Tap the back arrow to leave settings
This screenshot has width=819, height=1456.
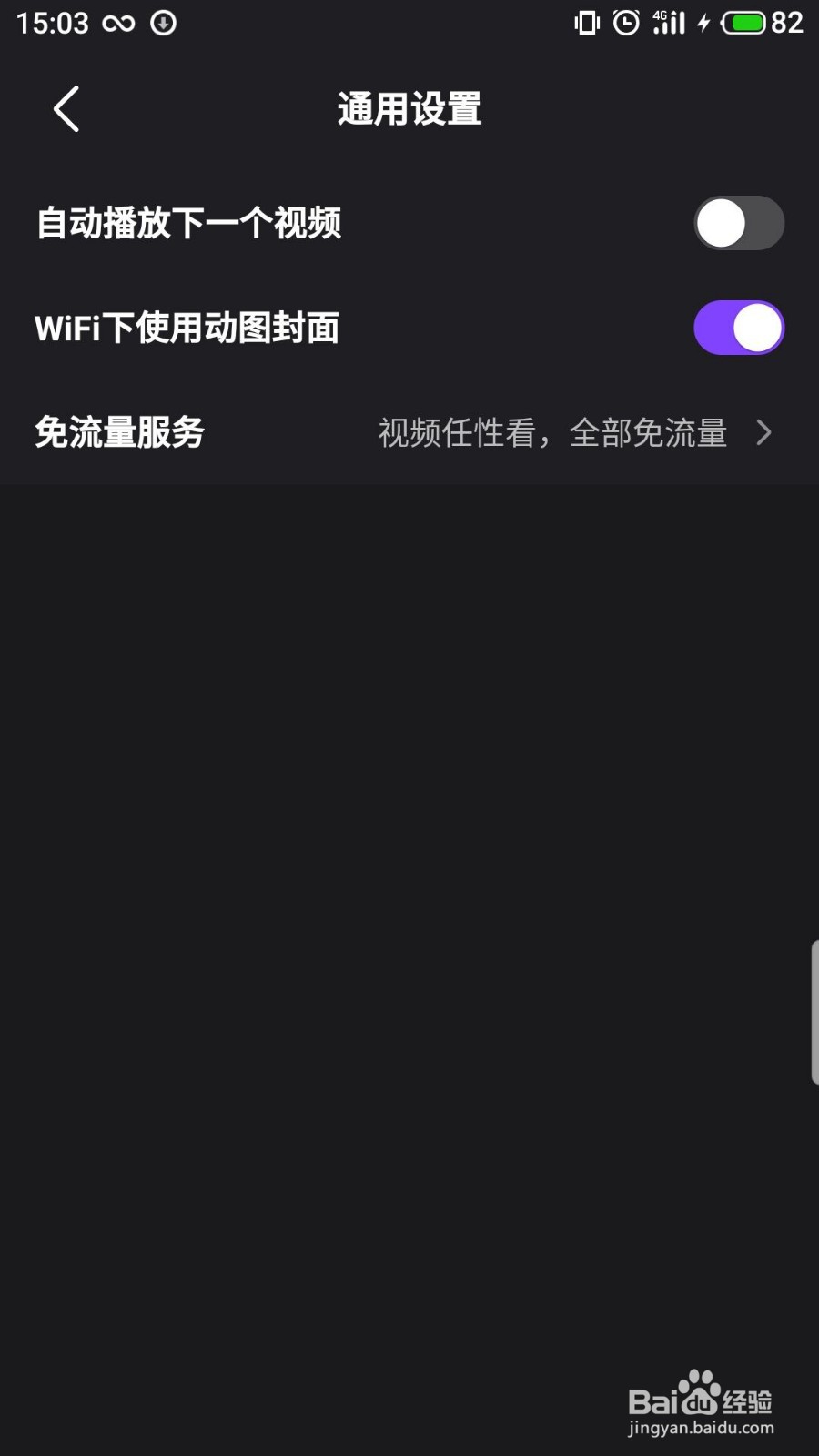(65, 108)
